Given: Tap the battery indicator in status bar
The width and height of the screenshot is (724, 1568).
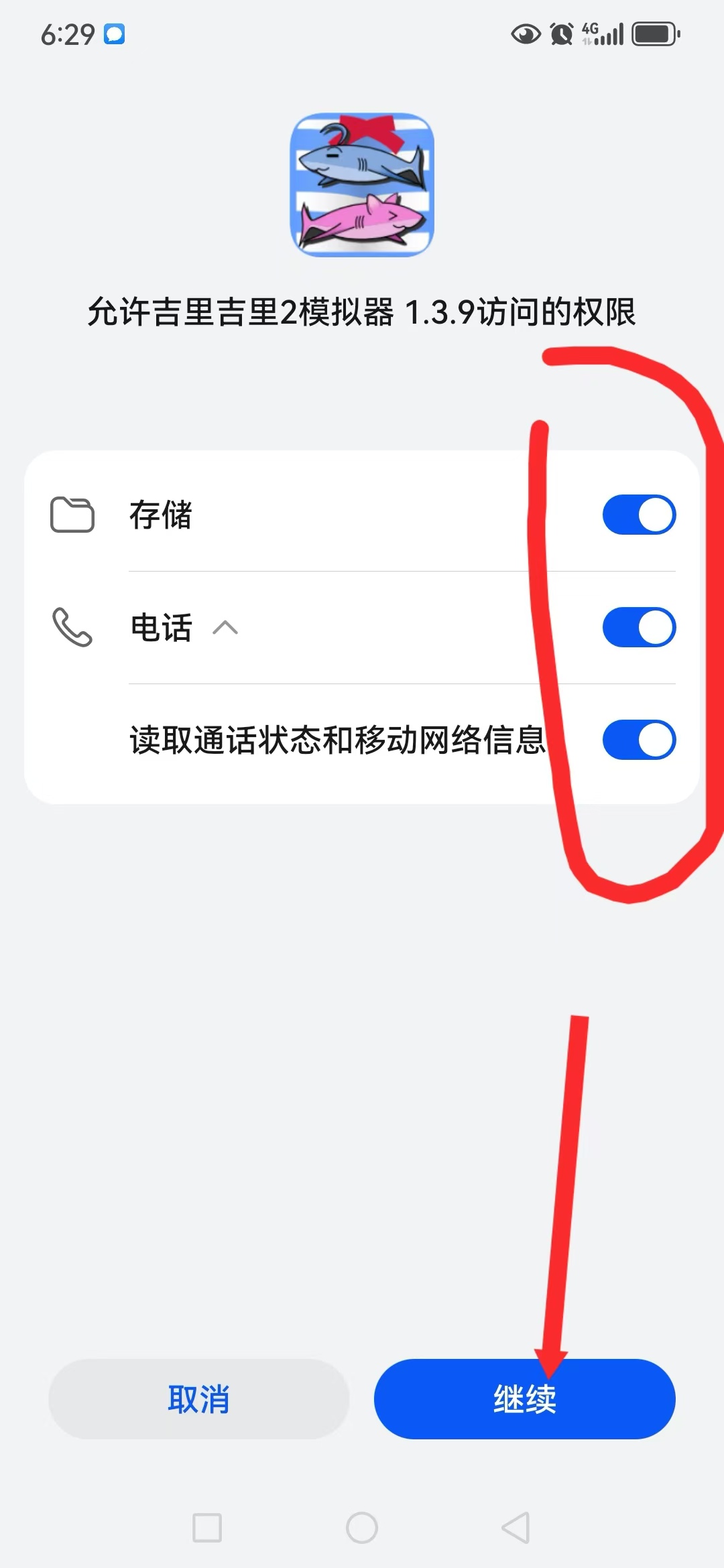Looking at the screenshot, I should [x=654, y=34].
